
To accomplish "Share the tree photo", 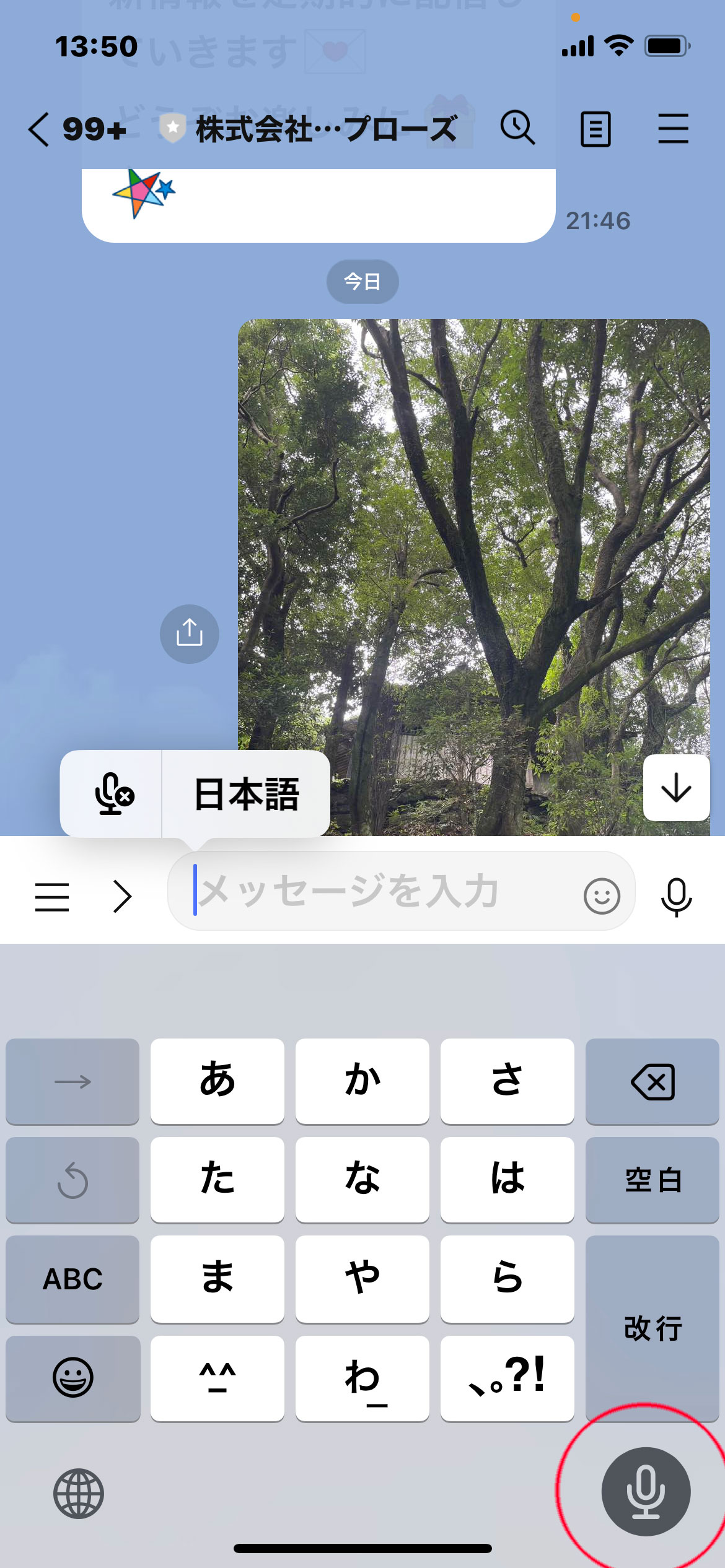I will point(190,634).
